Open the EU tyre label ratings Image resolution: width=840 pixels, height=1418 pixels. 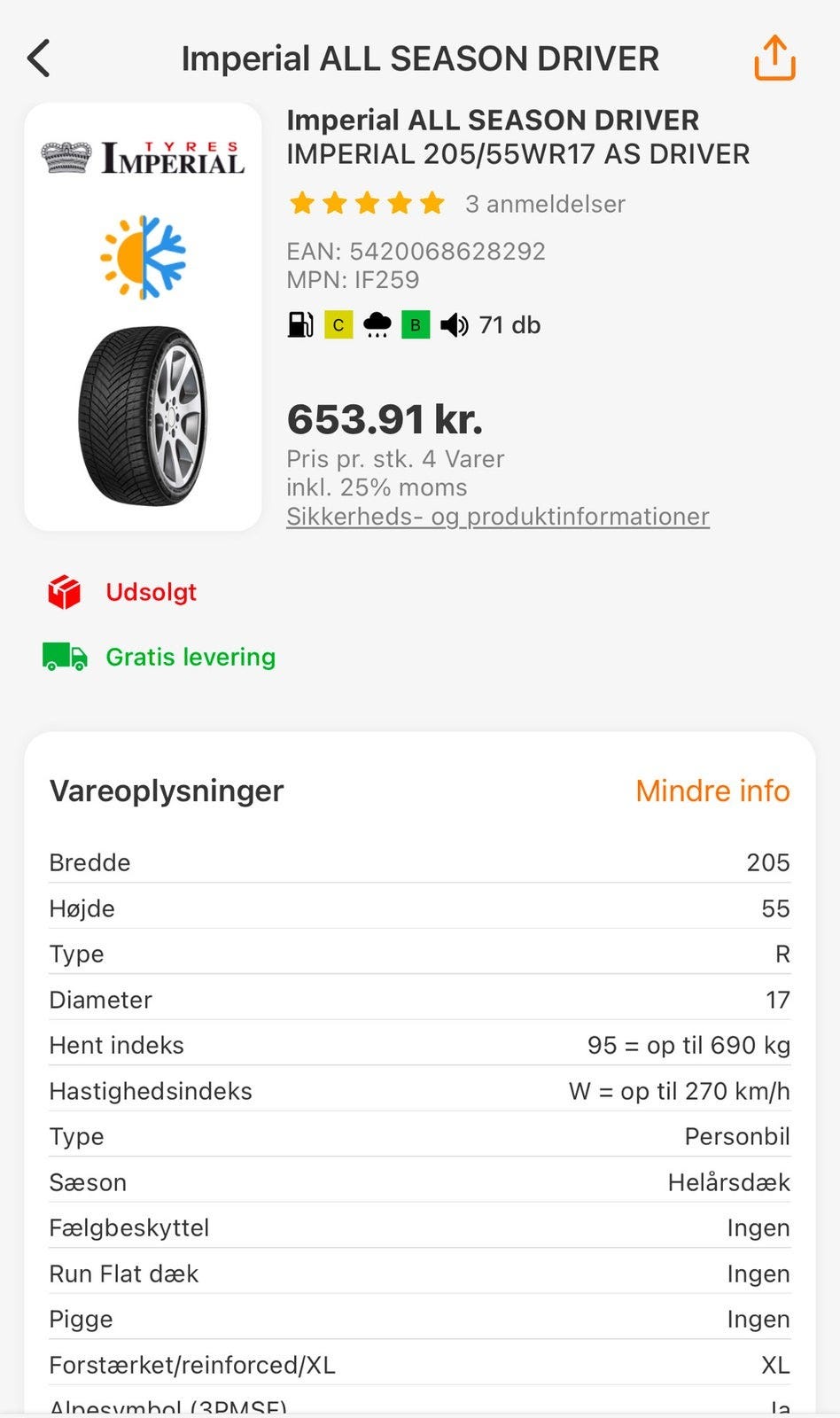click(x=414, y=325)
